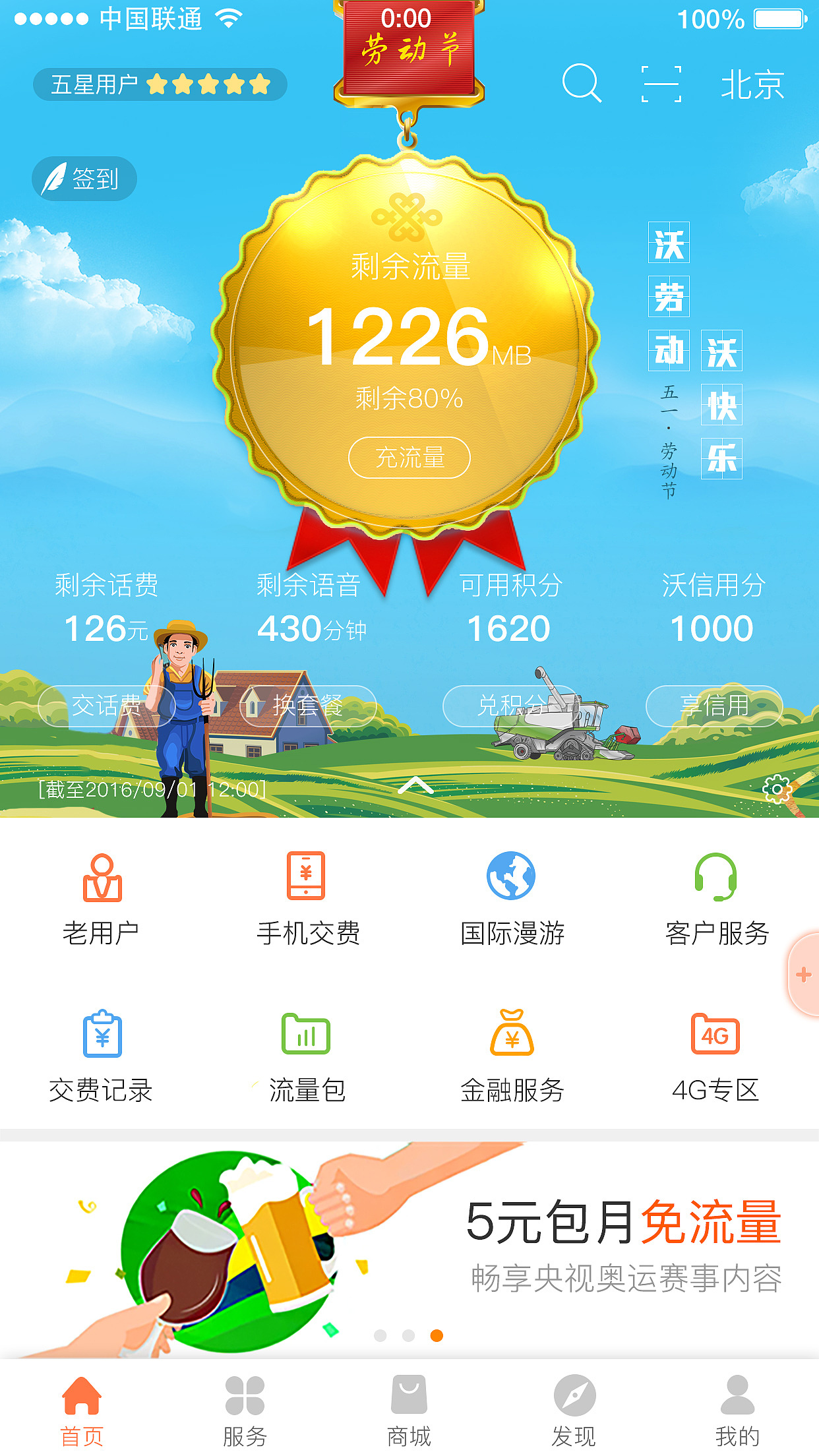Tap the 签到 check-in button
819x1456 pixels.
(84, 179)
